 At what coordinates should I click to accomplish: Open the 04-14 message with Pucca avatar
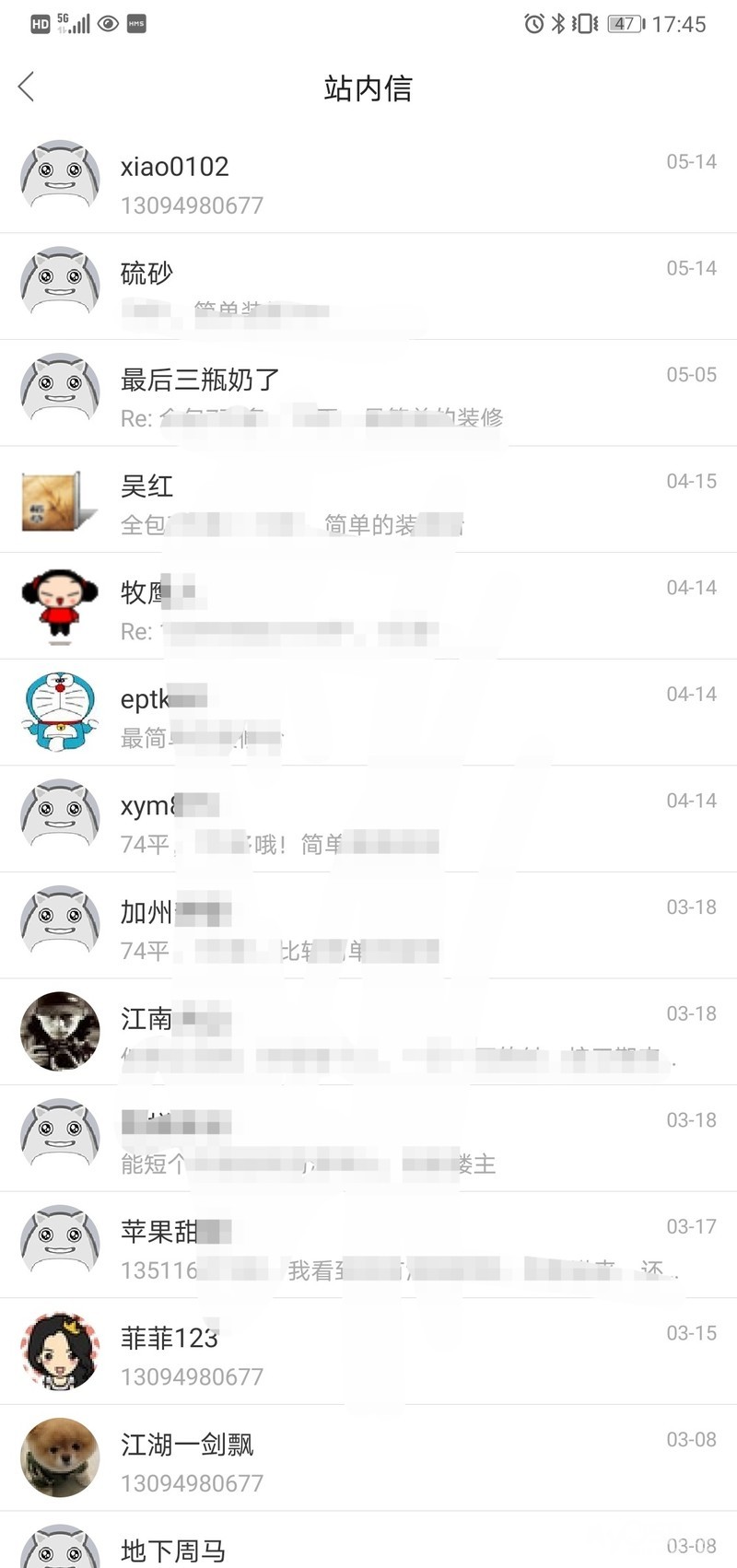click(x=368, y=606)
